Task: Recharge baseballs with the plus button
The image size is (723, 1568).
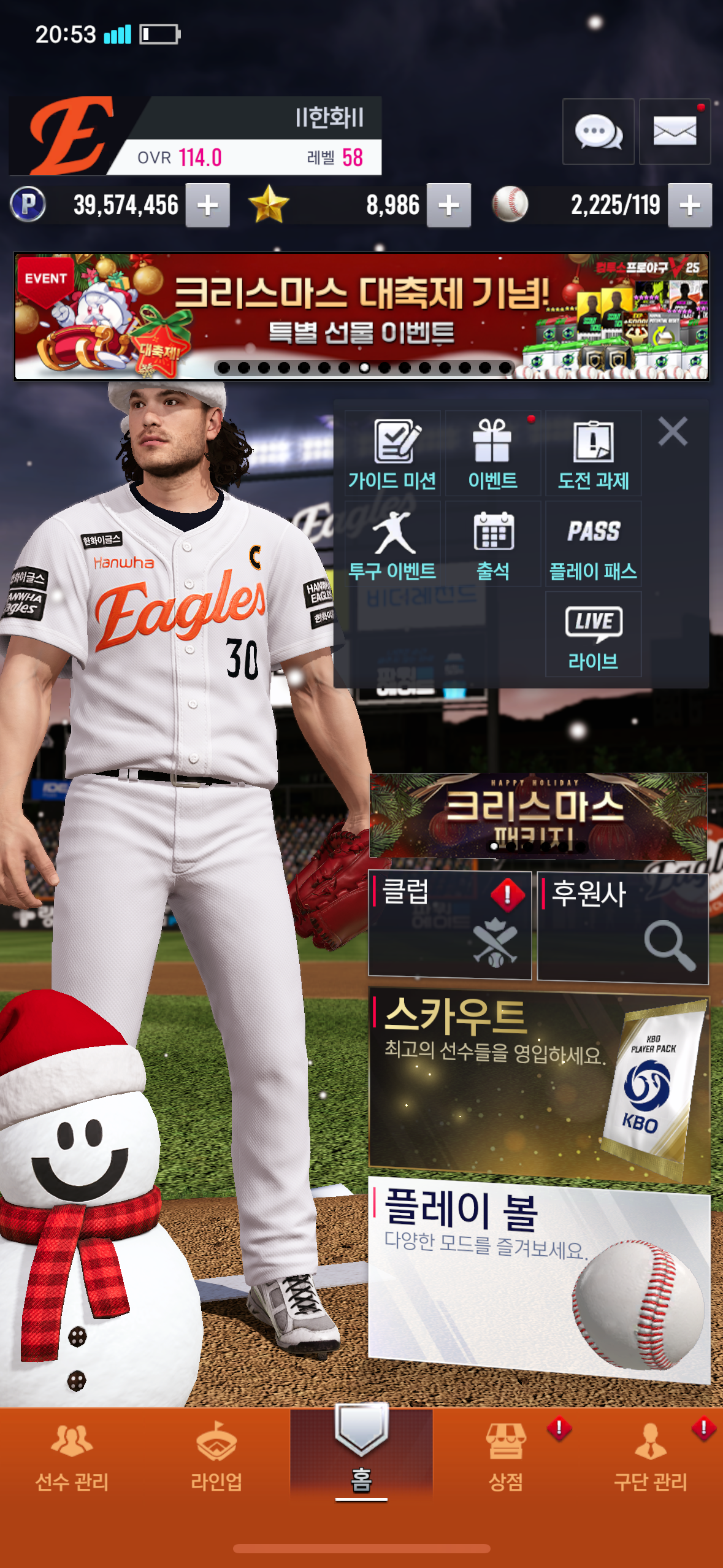Action: [690, 206]
